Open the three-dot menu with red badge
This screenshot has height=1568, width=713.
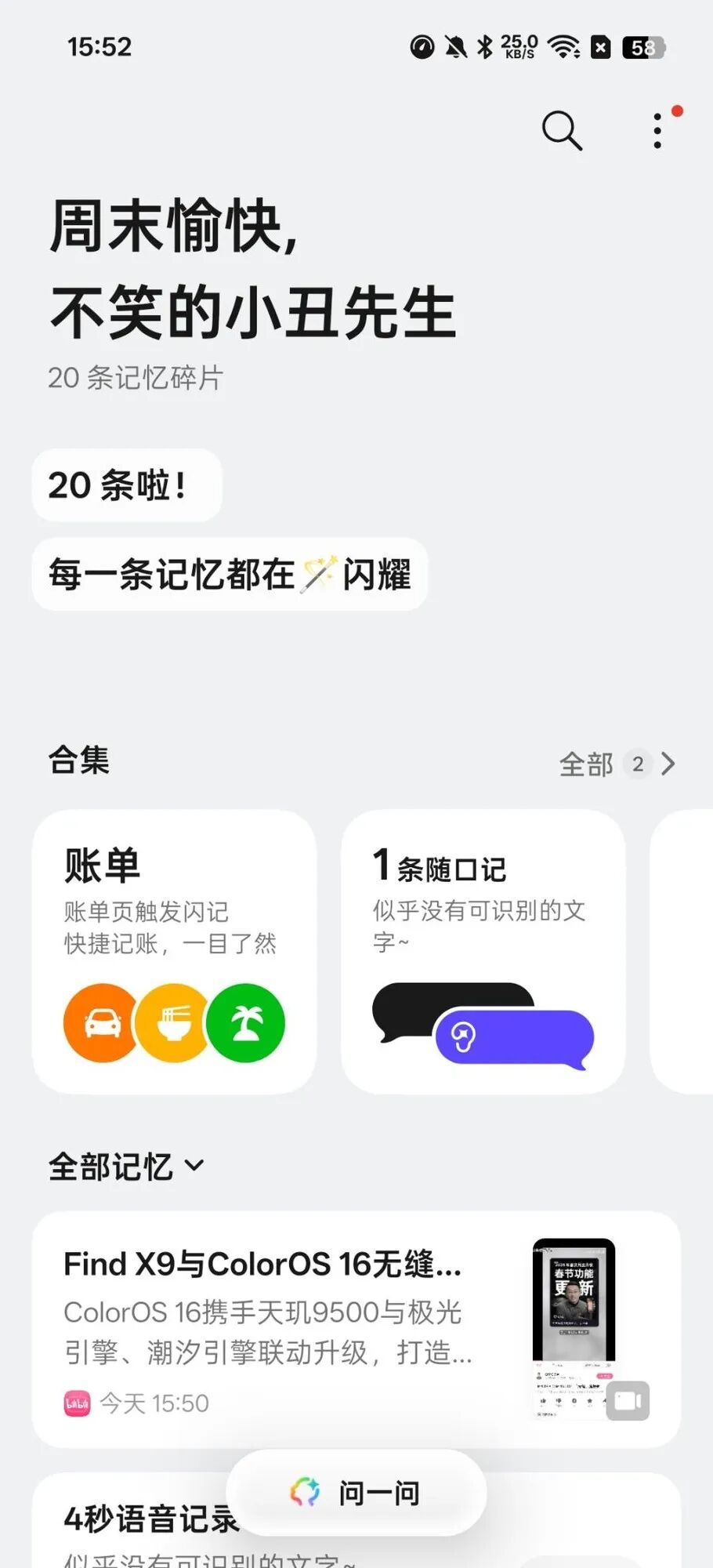click(x=657, y=130)
